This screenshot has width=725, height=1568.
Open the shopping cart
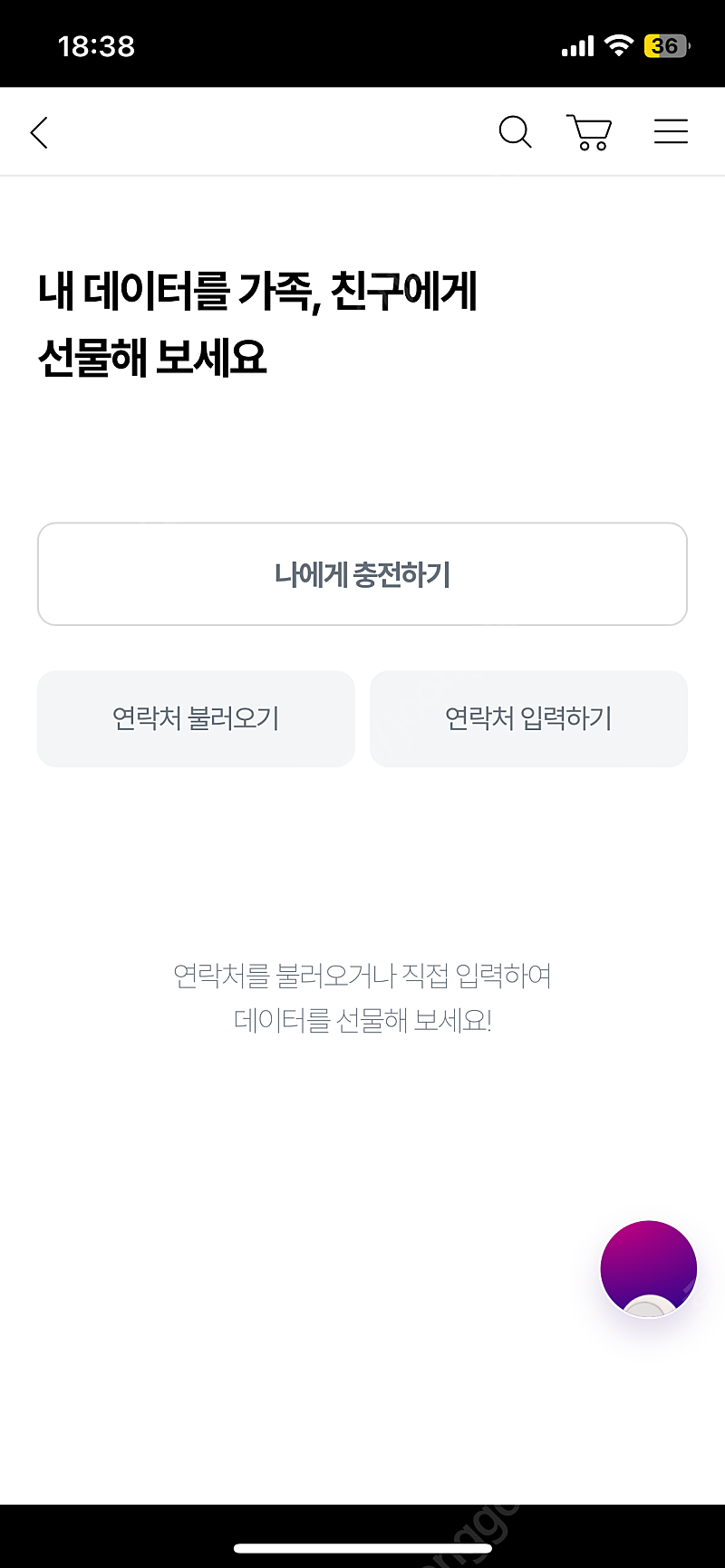click(590, 132)
